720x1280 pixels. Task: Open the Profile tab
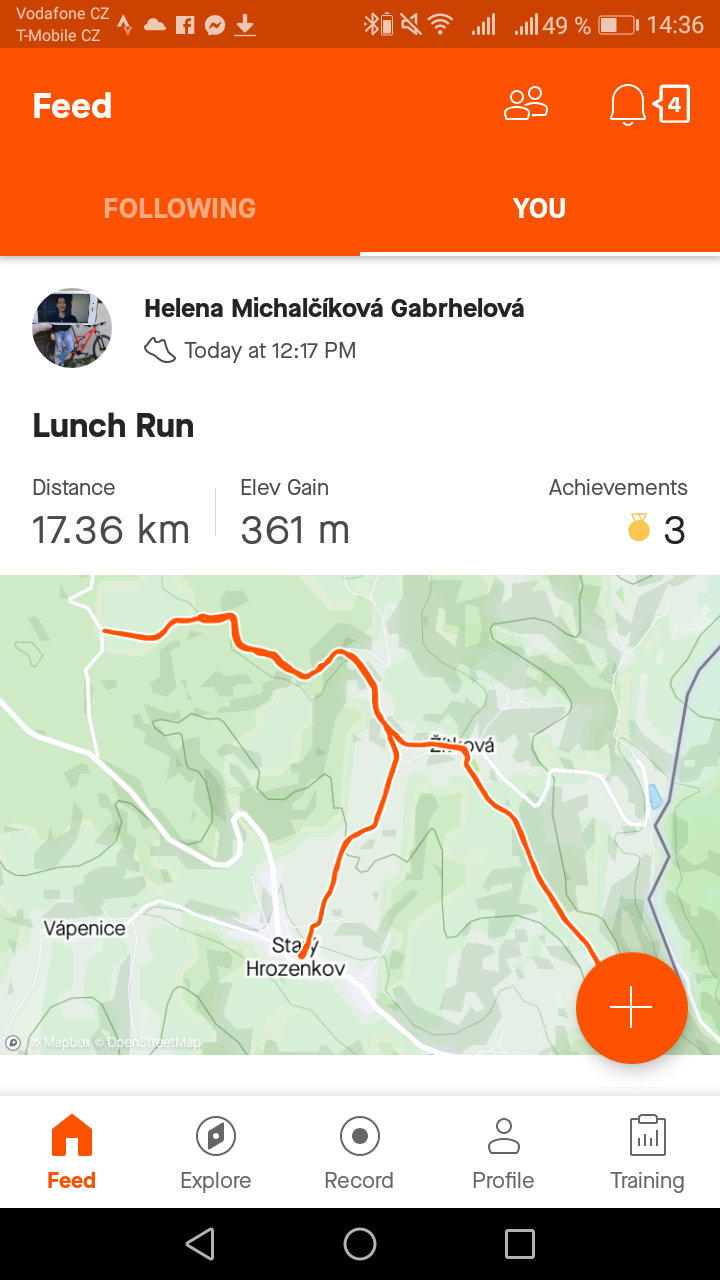pos(503,1153)
